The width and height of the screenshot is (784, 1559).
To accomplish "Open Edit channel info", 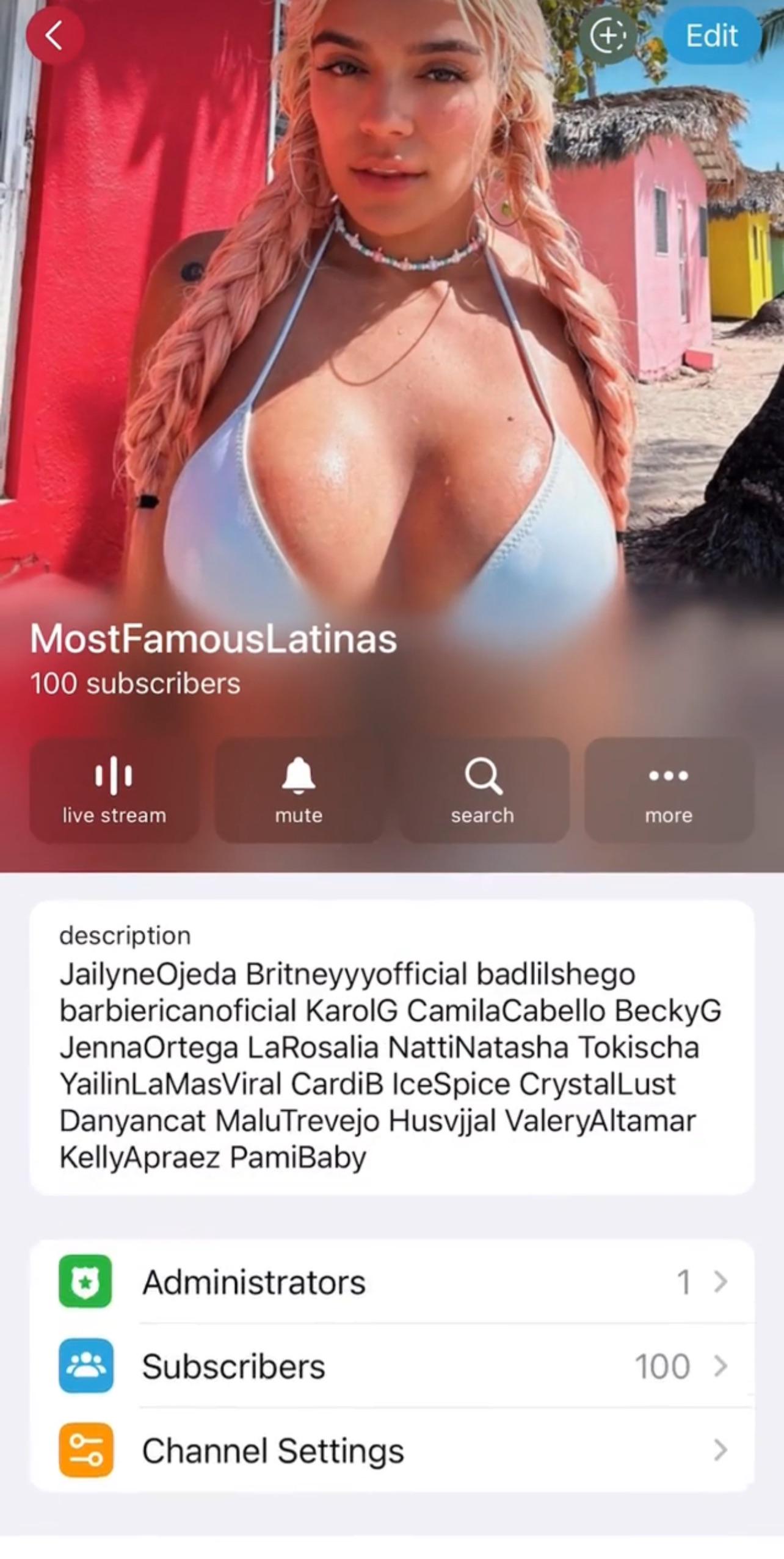I will (712, 35).
